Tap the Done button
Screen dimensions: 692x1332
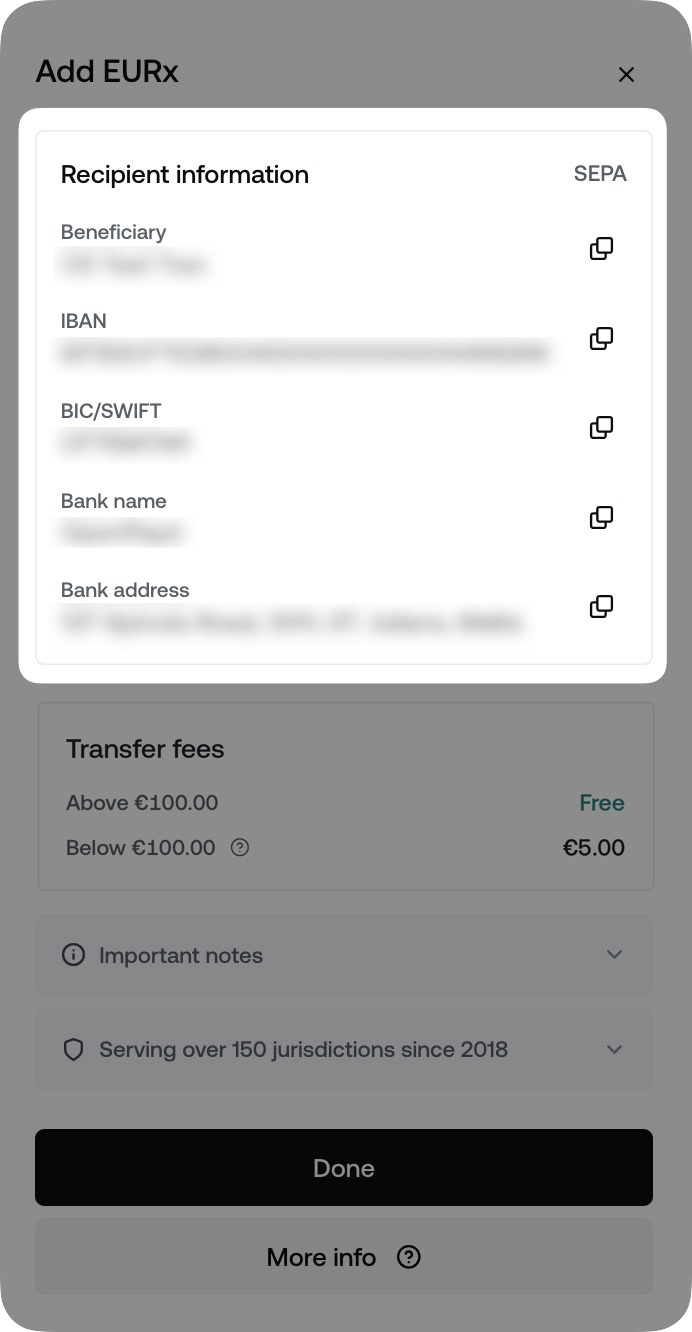click(x=344, y=1168)
